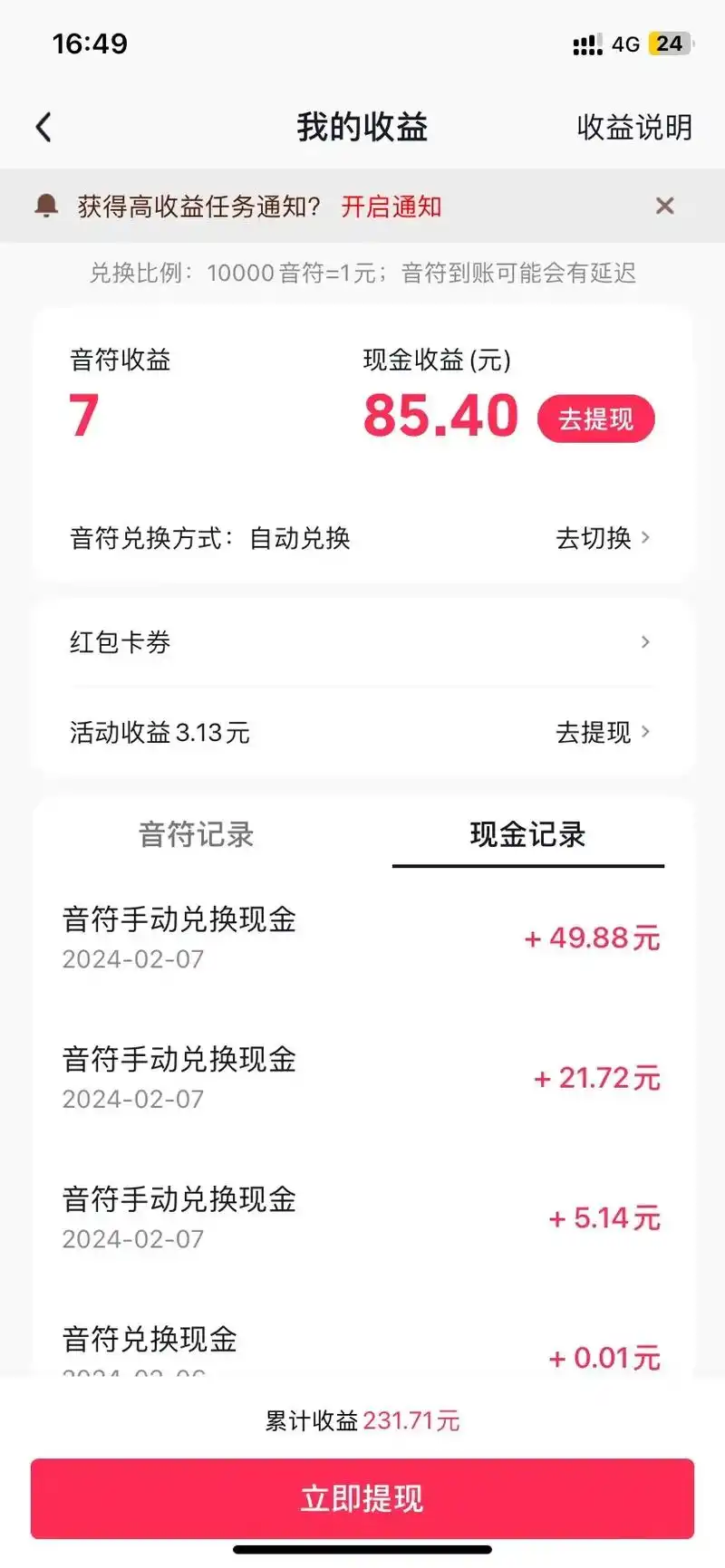Expand the 去切换 chevron
725x1568 pixels.
click(x=645, y=538)
